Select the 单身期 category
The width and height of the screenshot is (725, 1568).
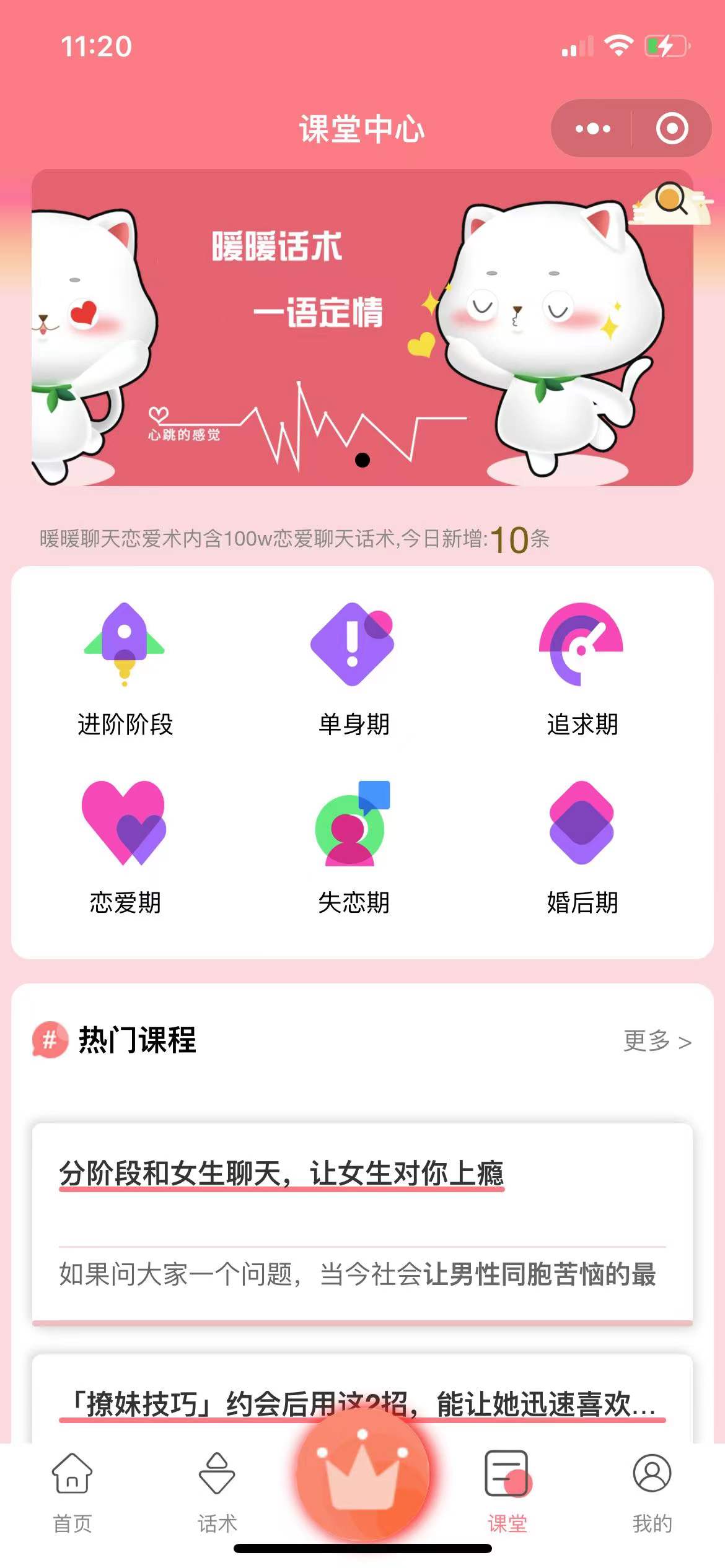click(x=353, y=670)
